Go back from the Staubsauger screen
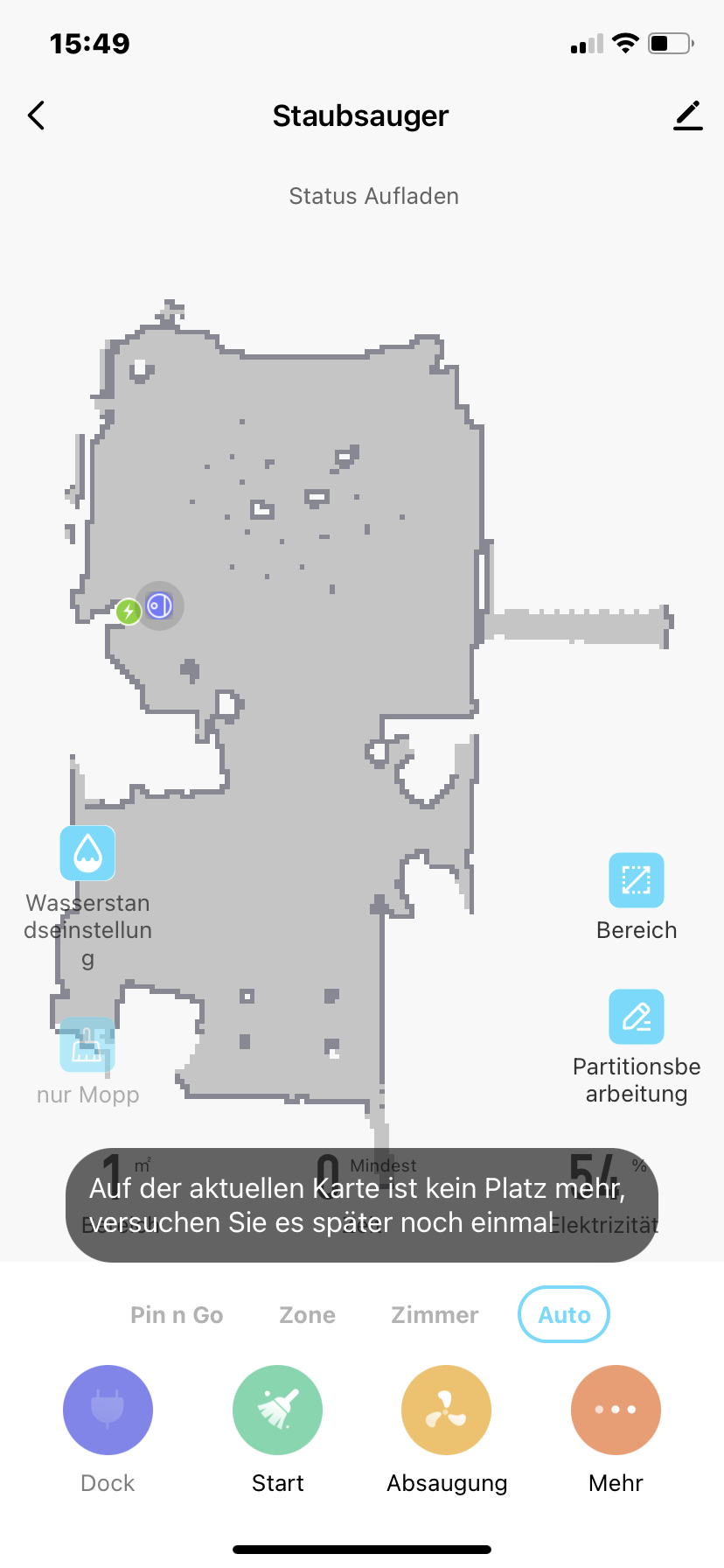The height and width of the screenshot is (1568, 724). coord(36,115)
